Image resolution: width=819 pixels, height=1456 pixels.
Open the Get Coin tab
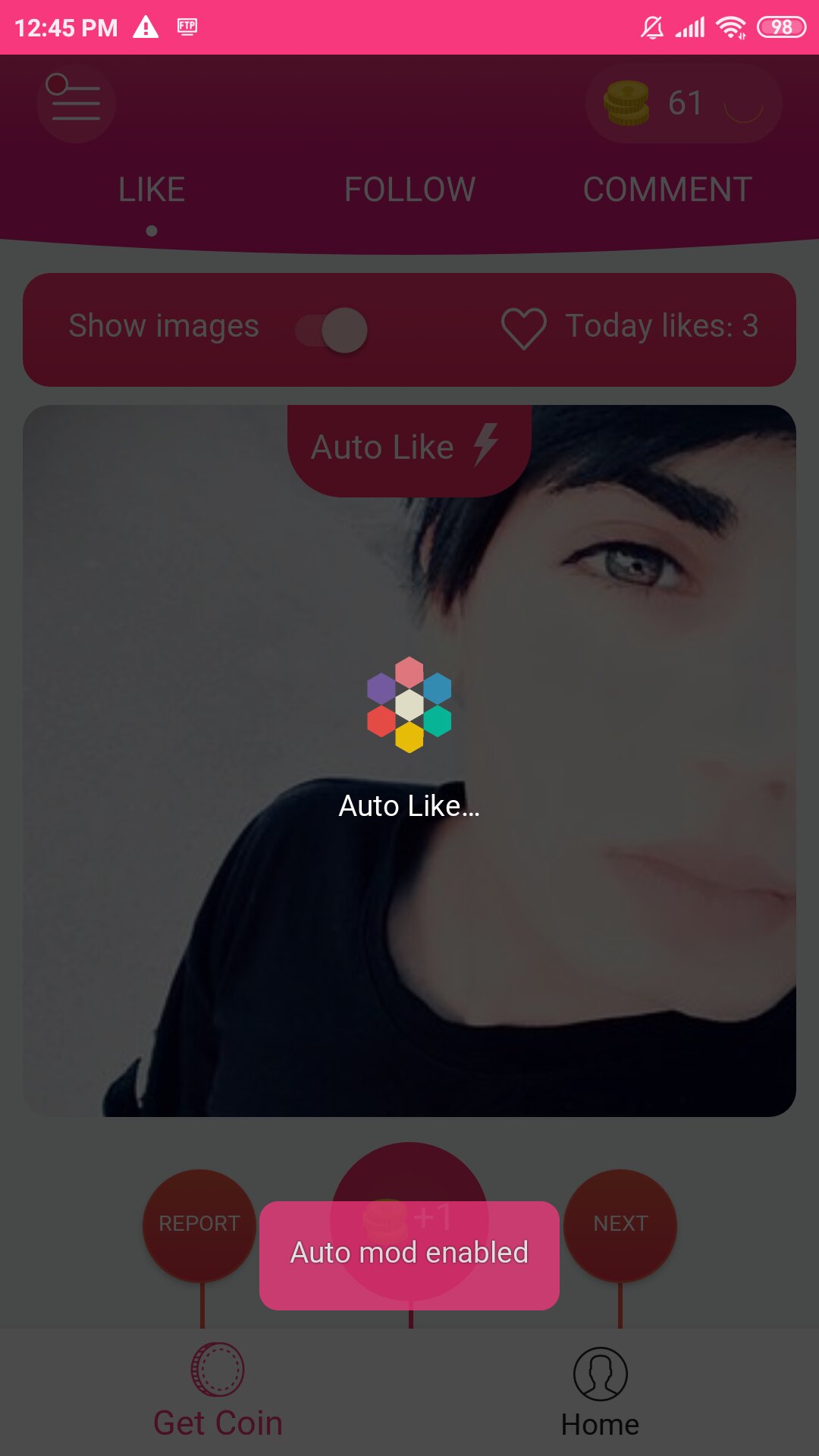click(x=218, y=1392)
